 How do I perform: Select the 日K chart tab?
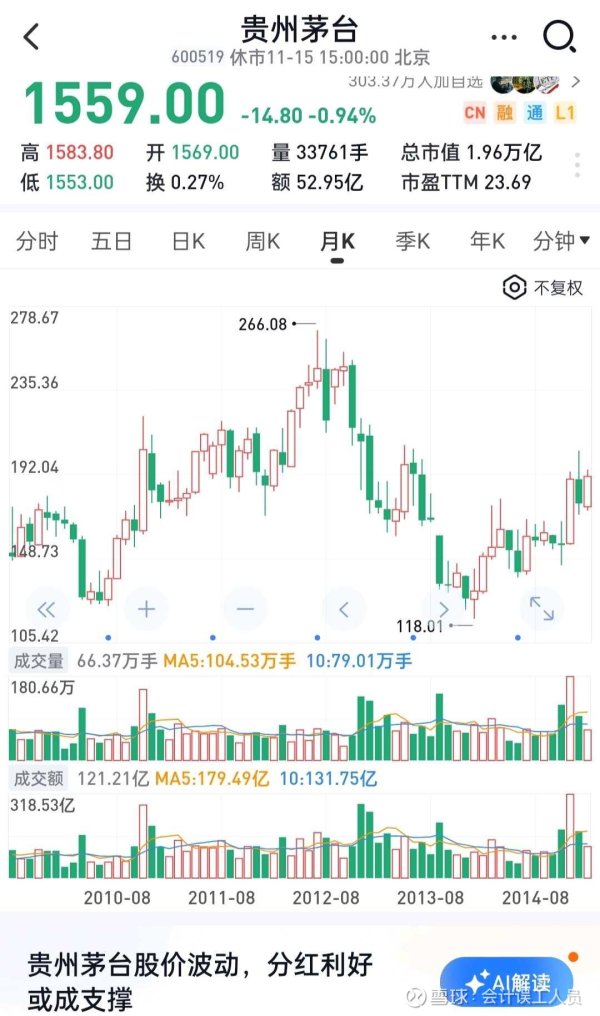coord(188,242)
